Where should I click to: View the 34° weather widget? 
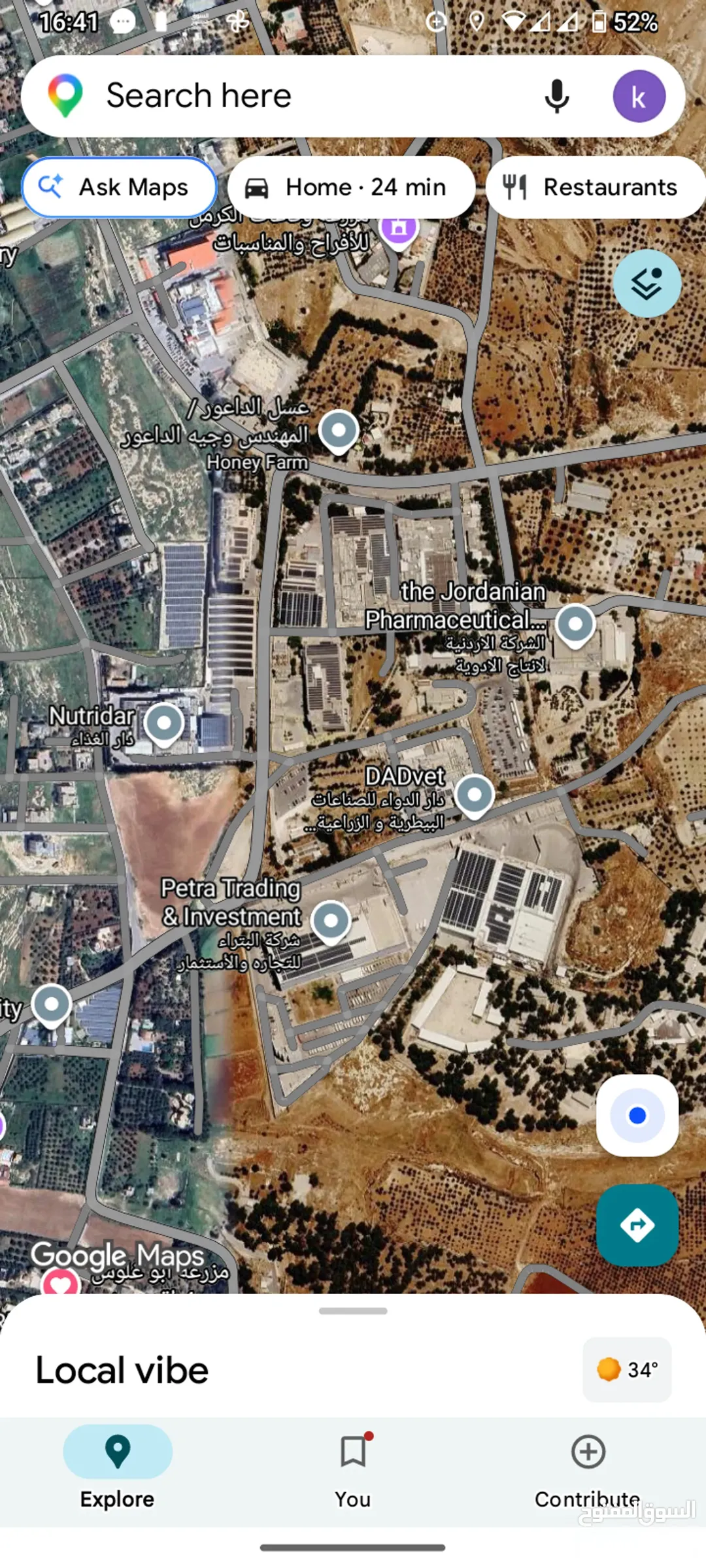pos(627,1369)
